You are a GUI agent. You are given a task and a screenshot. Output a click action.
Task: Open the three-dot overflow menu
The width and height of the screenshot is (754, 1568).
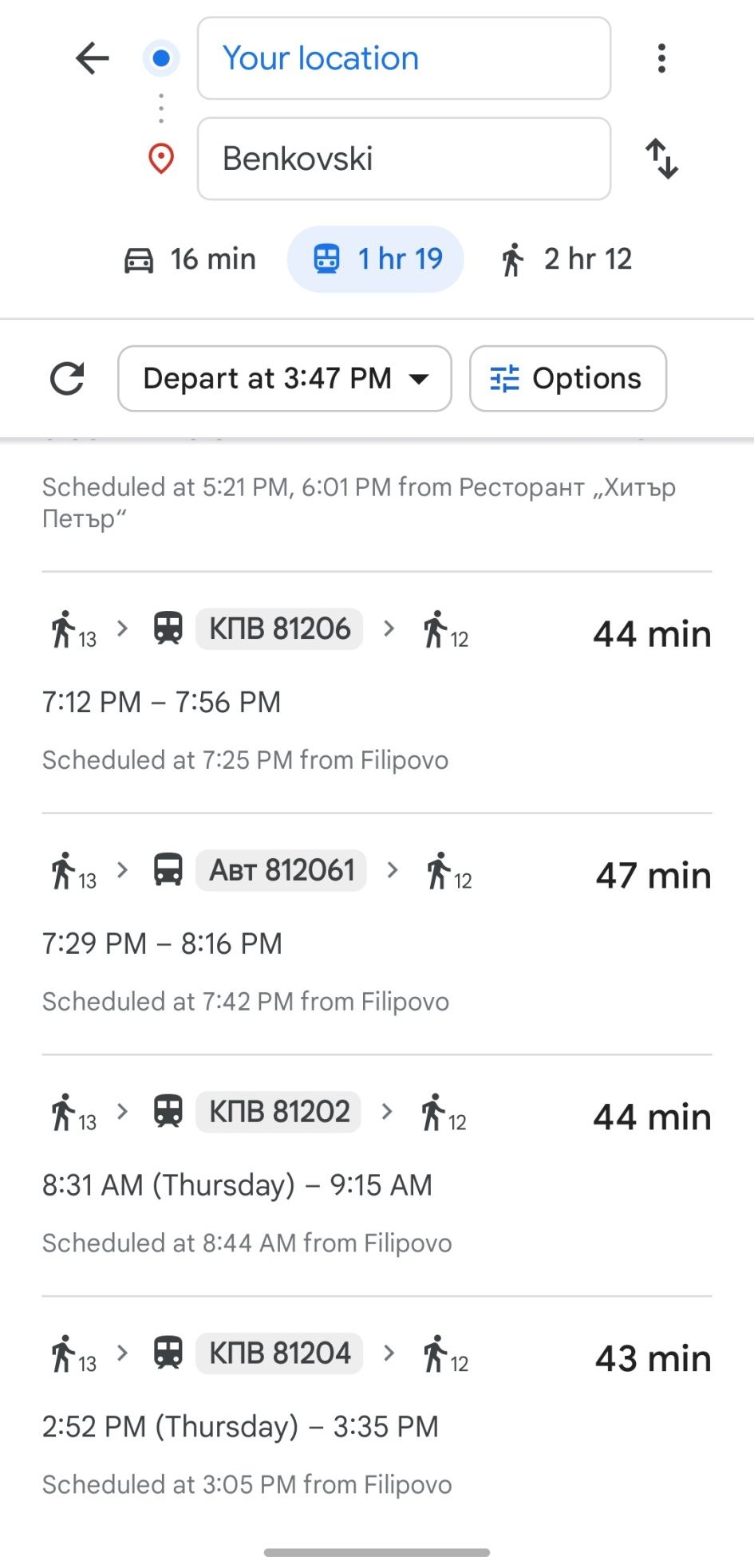tap(661, 58)
